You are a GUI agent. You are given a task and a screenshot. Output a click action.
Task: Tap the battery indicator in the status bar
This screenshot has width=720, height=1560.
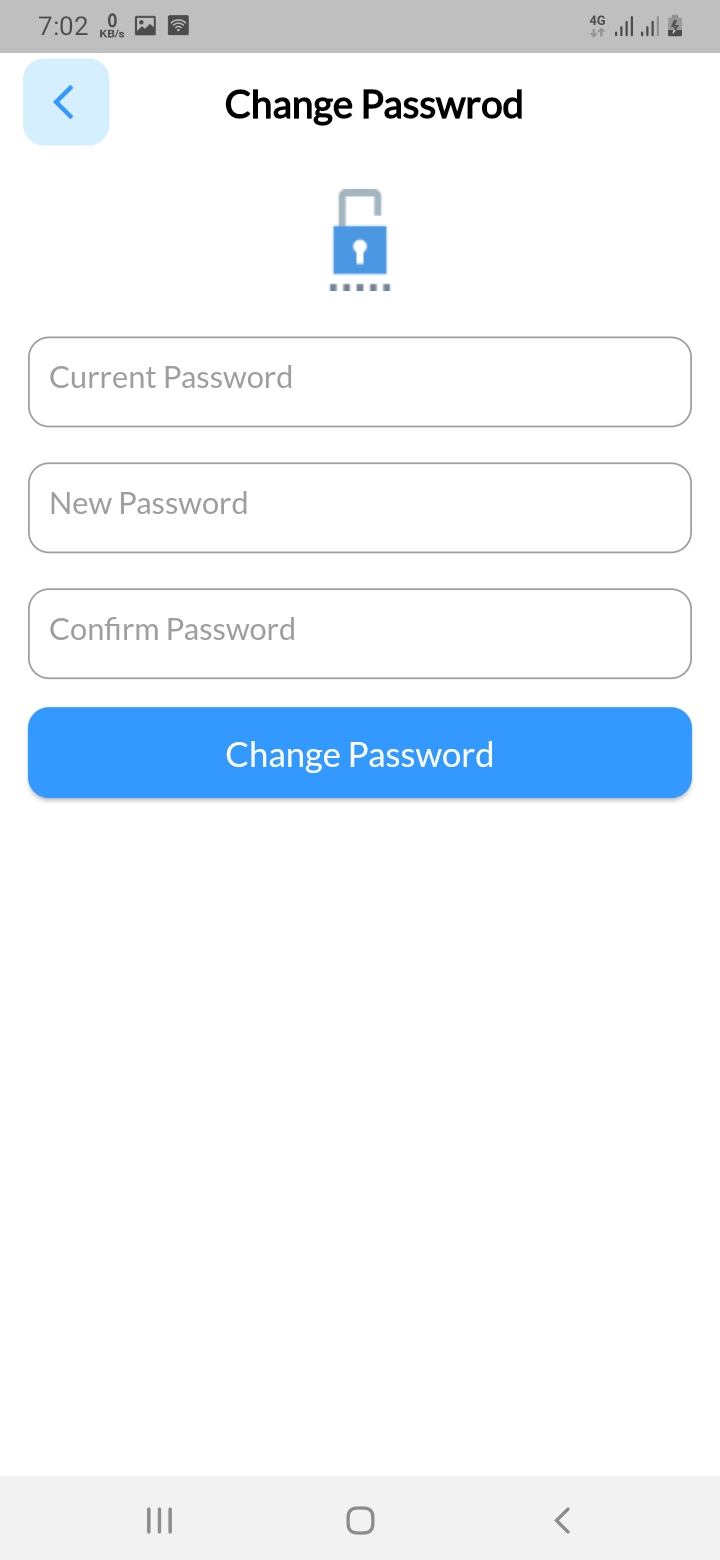coord(675,25)
